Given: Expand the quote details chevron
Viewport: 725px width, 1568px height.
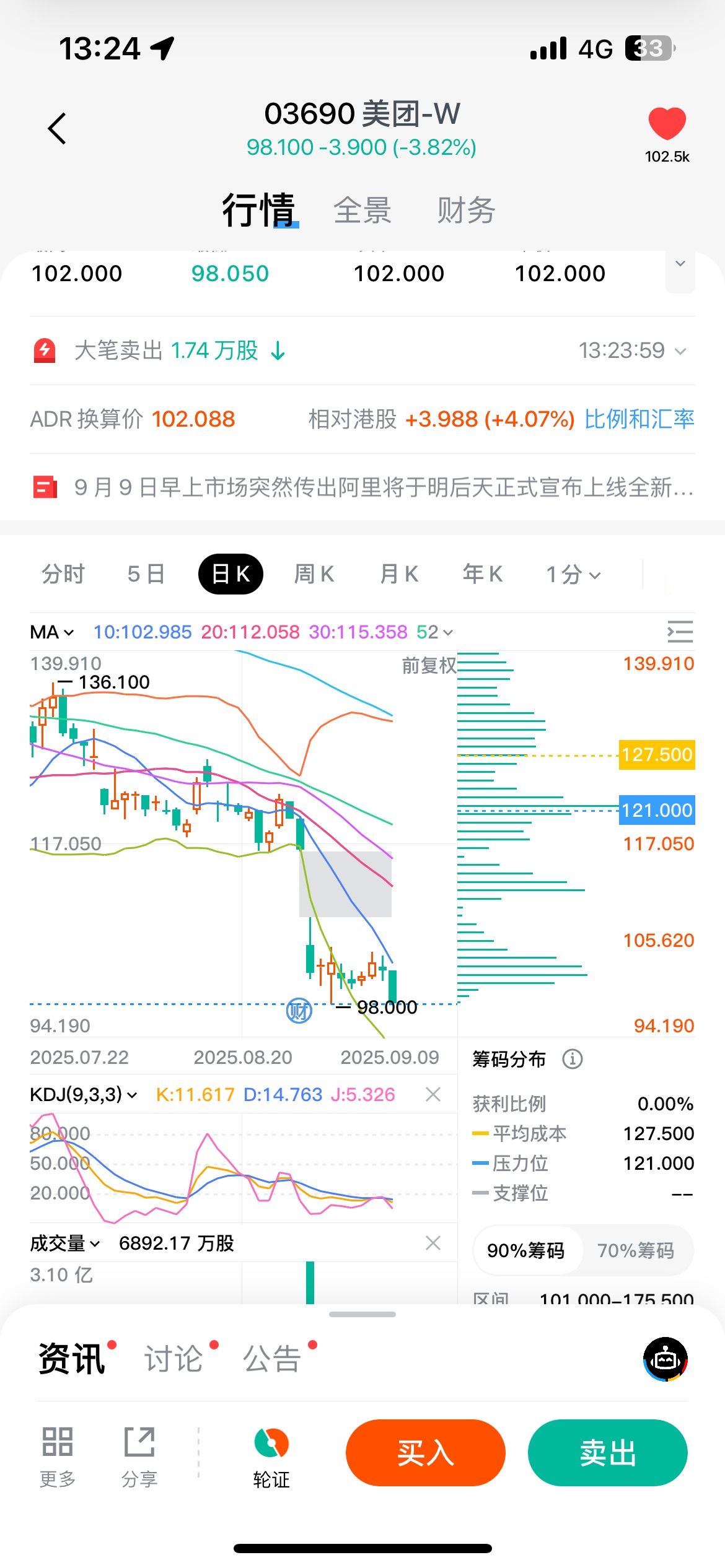Looking at the screenshot, I should coord(680,265).
